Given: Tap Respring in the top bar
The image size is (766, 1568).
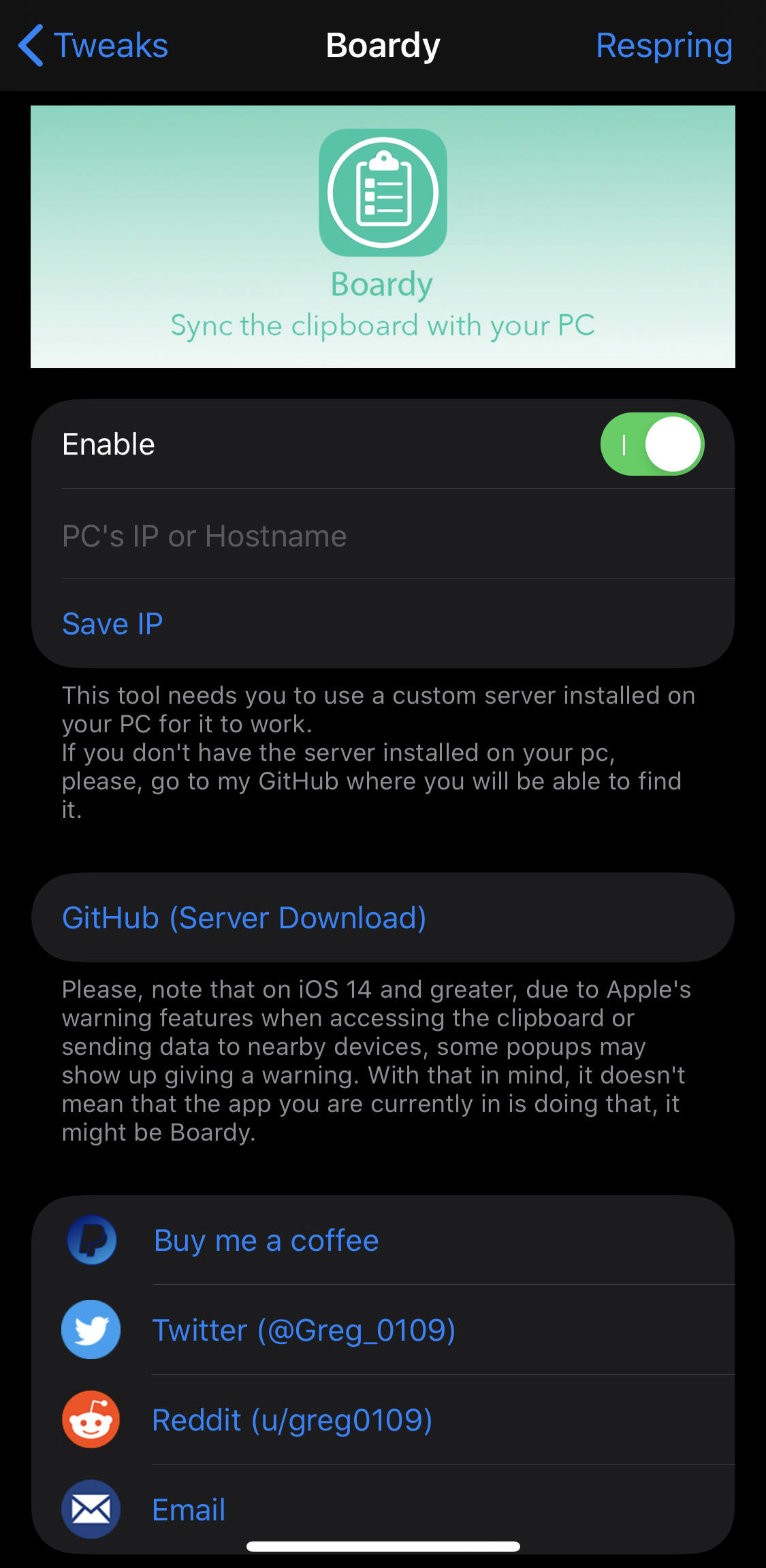Looking at the screenshot, I should (664, 46).
